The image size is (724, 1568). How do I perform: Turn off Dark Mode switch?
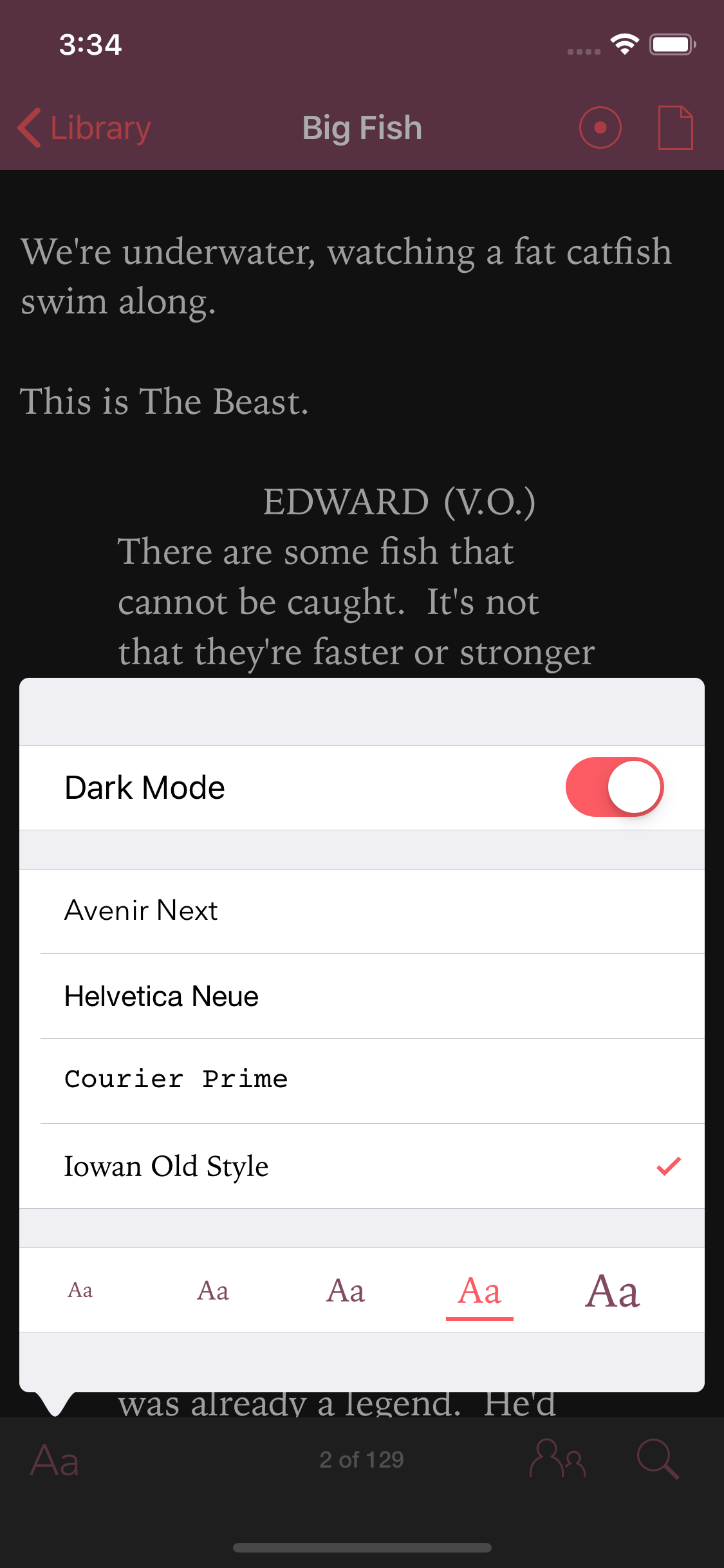(614, 787)
